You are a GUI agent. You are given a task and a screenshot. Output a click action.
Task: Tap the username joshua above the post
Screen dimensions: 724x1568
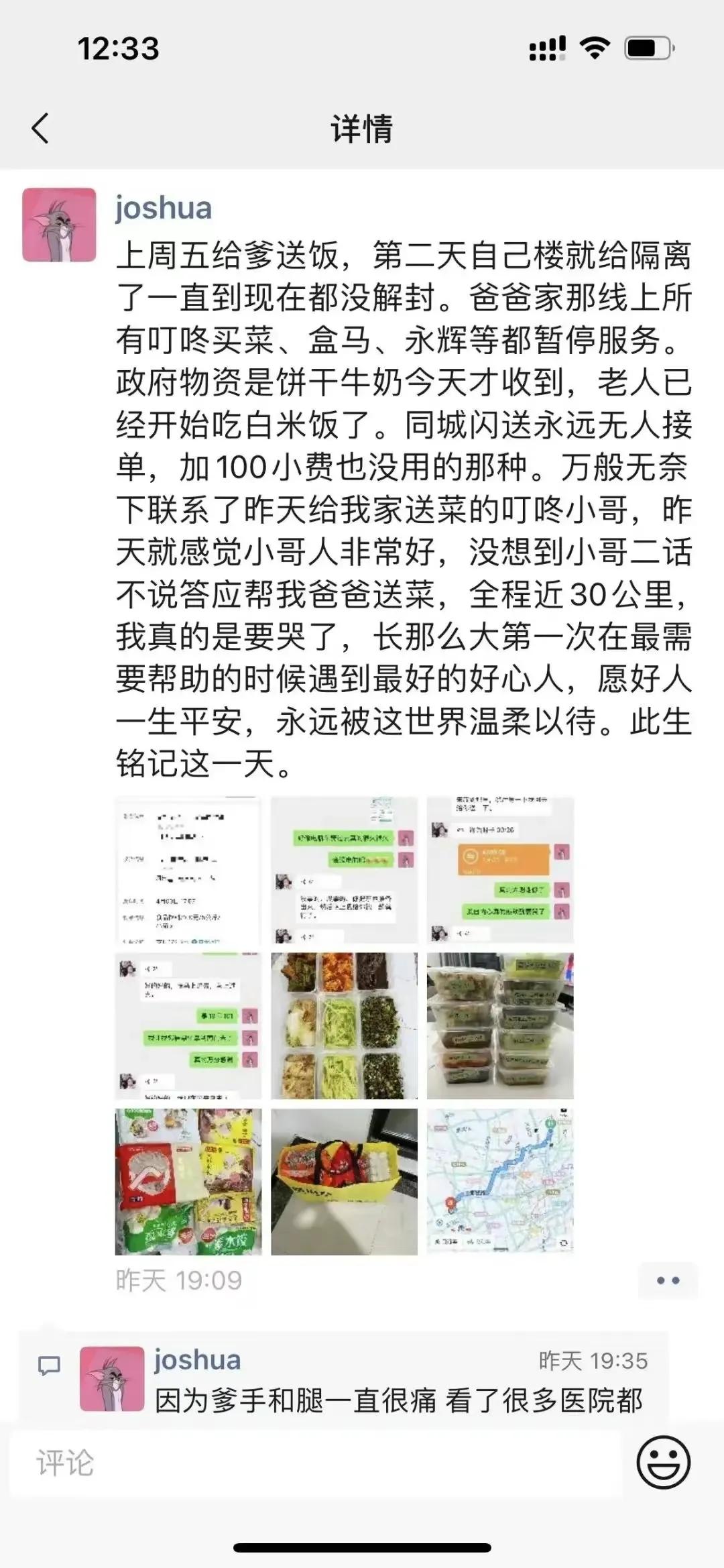click(163, 209)
